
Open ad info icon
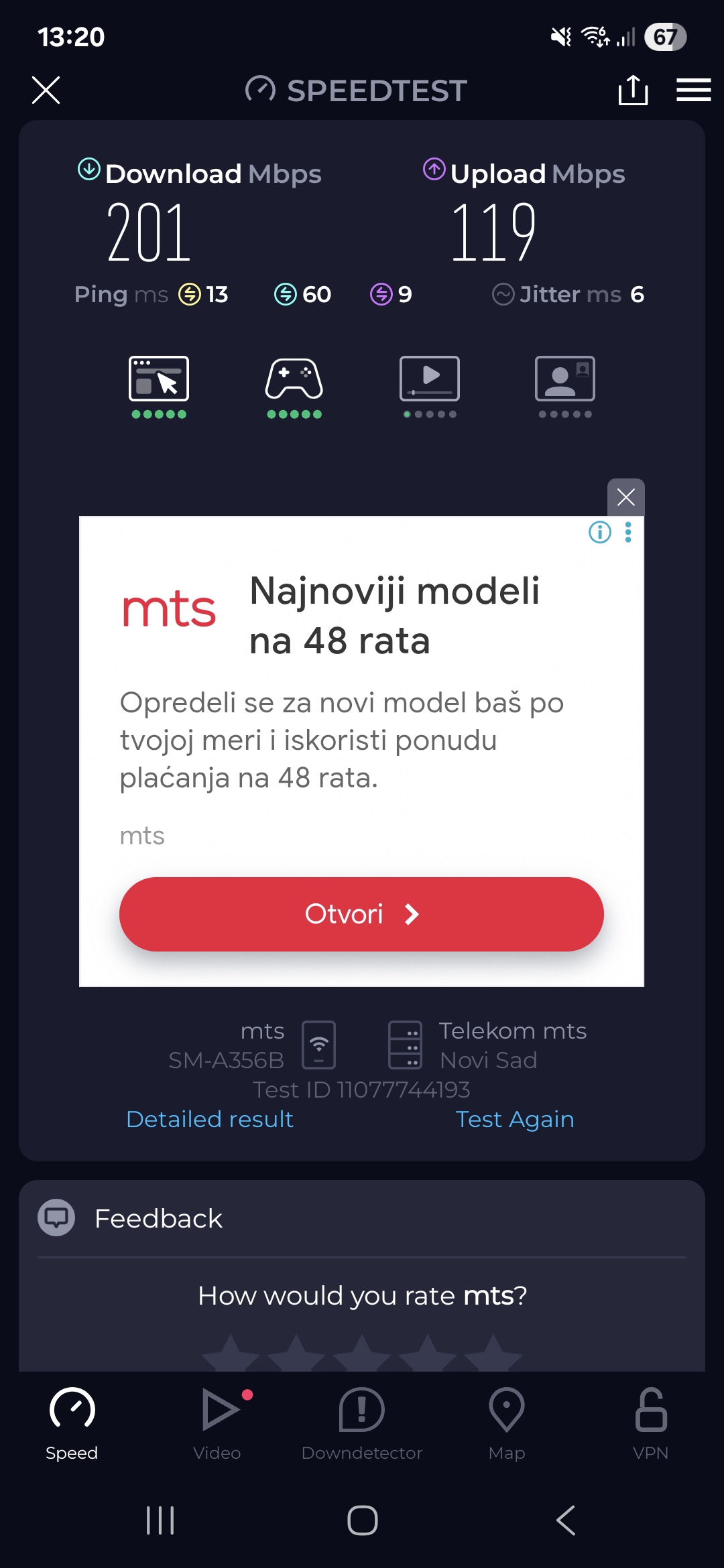(599, 532)
